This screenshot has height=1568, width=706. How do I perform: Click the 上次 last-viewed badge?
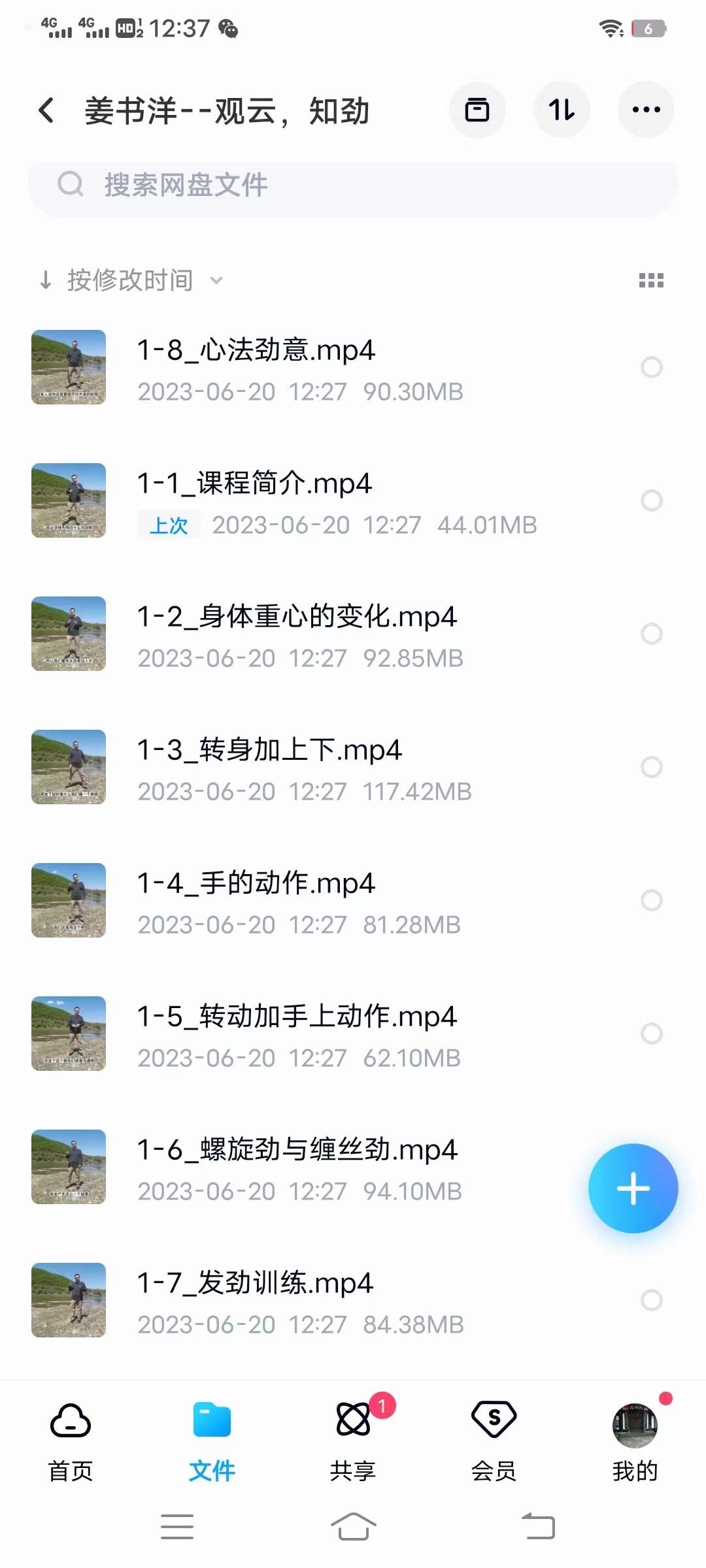point(168,525)
